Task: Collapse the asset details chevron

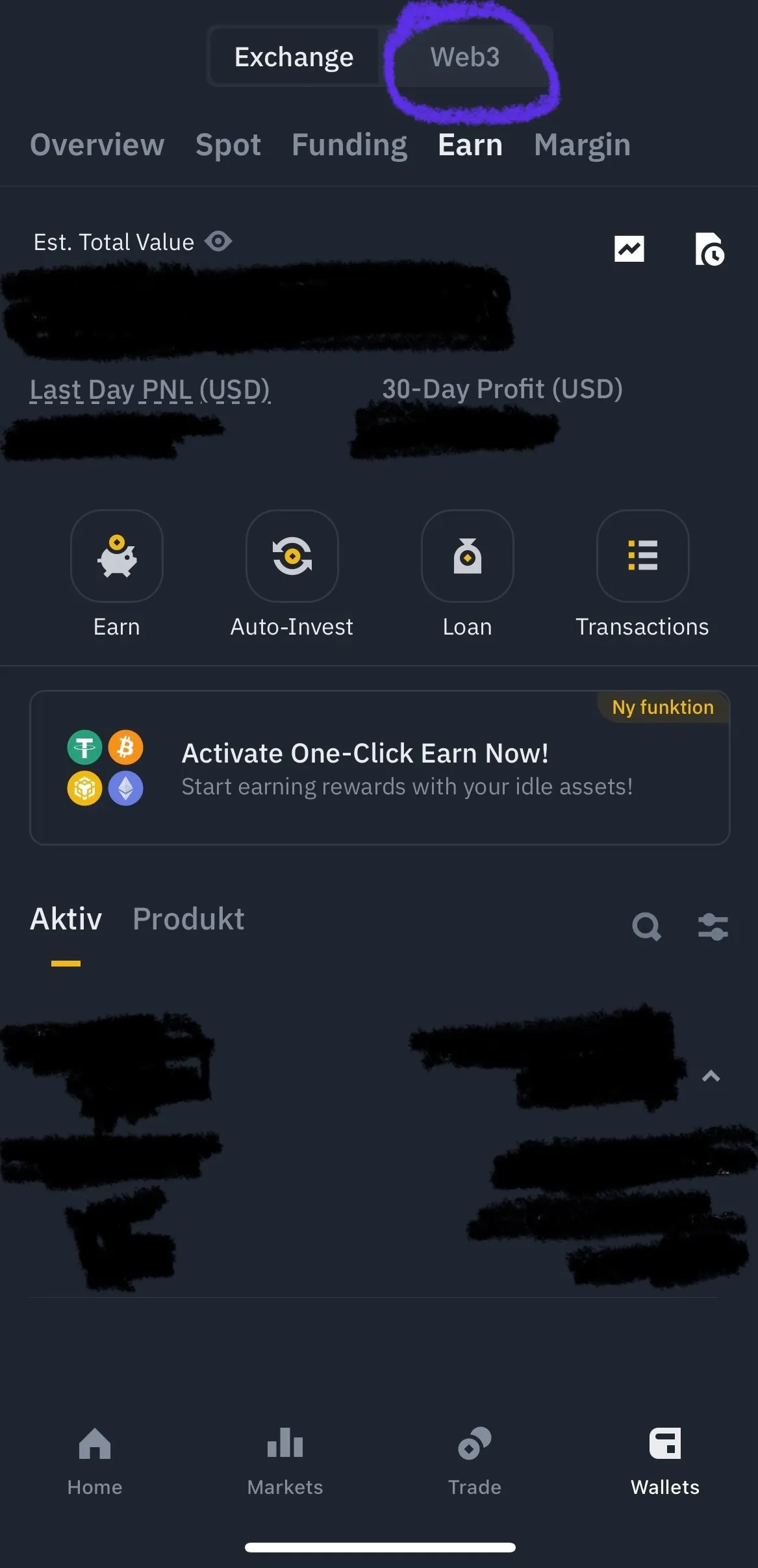Action: tap(711, 1076)
